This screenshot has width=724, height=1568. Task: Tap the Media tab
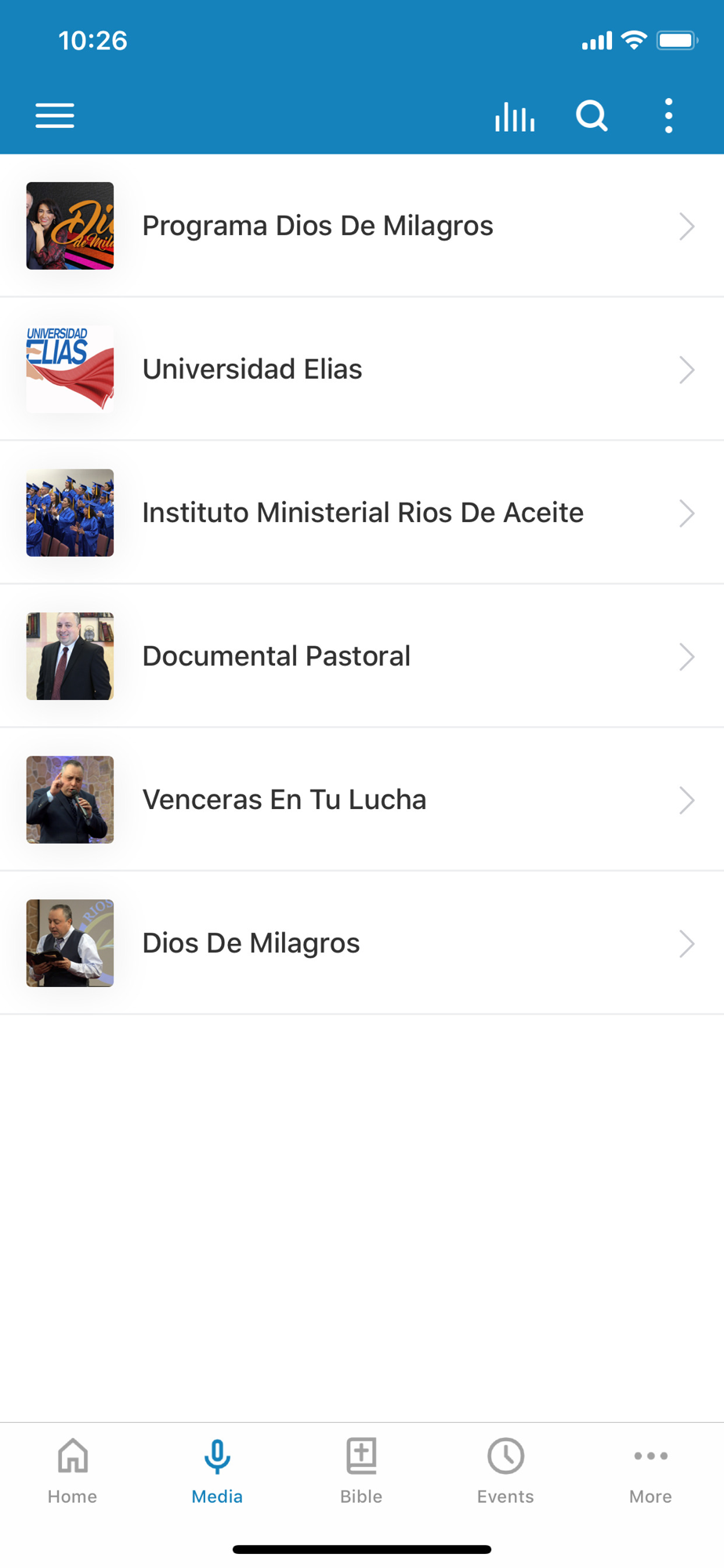(x=217, y=1472)
